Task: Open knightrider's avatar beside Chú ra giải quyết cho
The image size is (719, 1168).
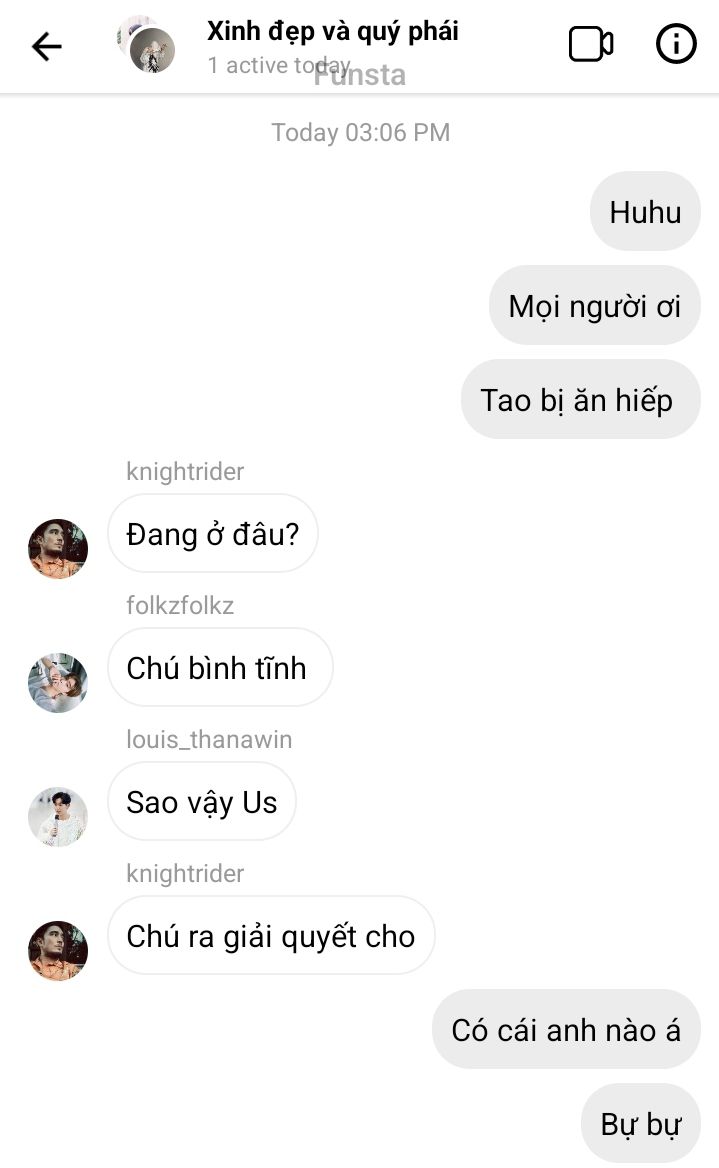Action: tap(58, 950)
